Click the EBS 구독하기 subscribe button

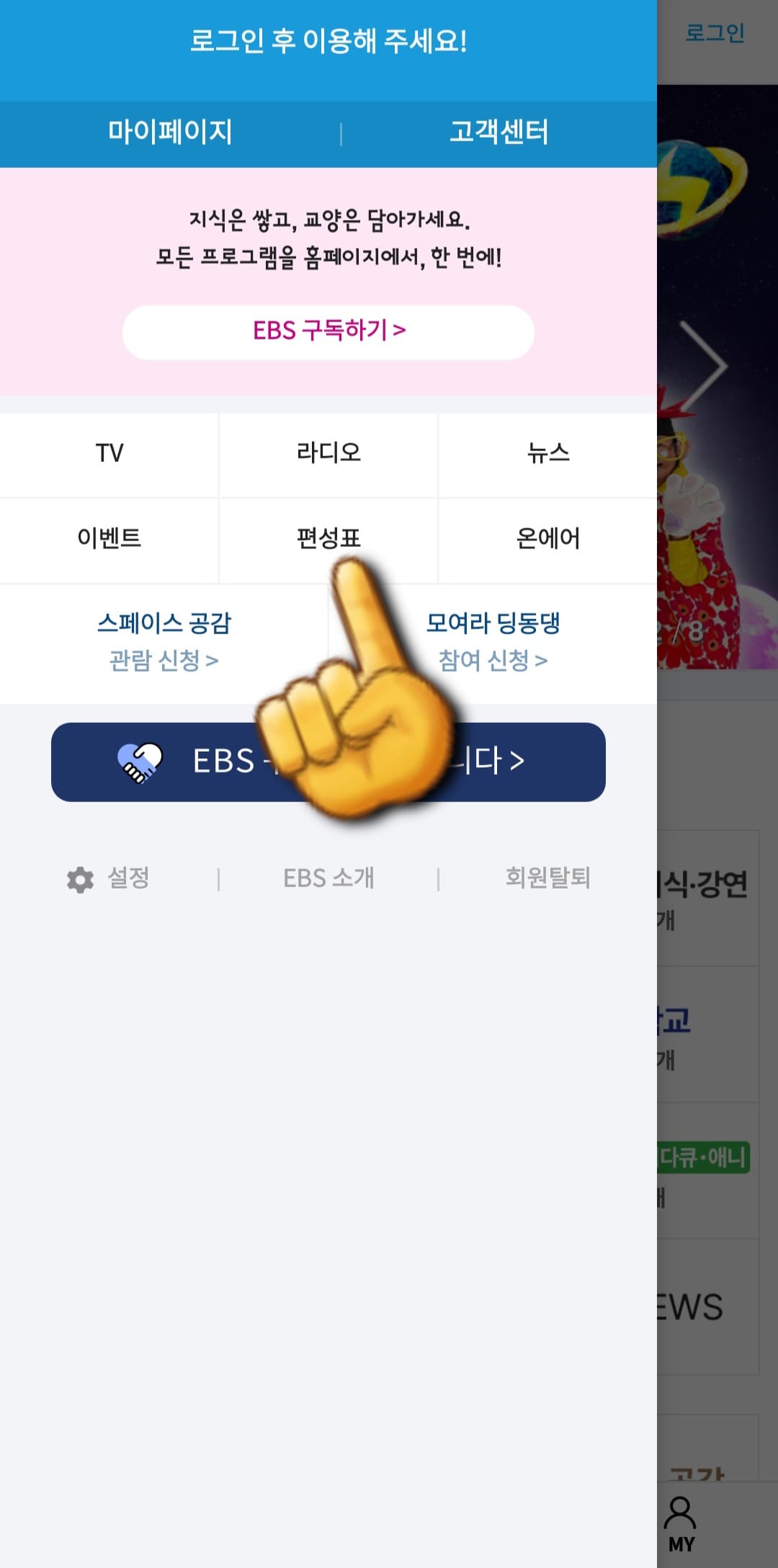click(x=328, y=331)
